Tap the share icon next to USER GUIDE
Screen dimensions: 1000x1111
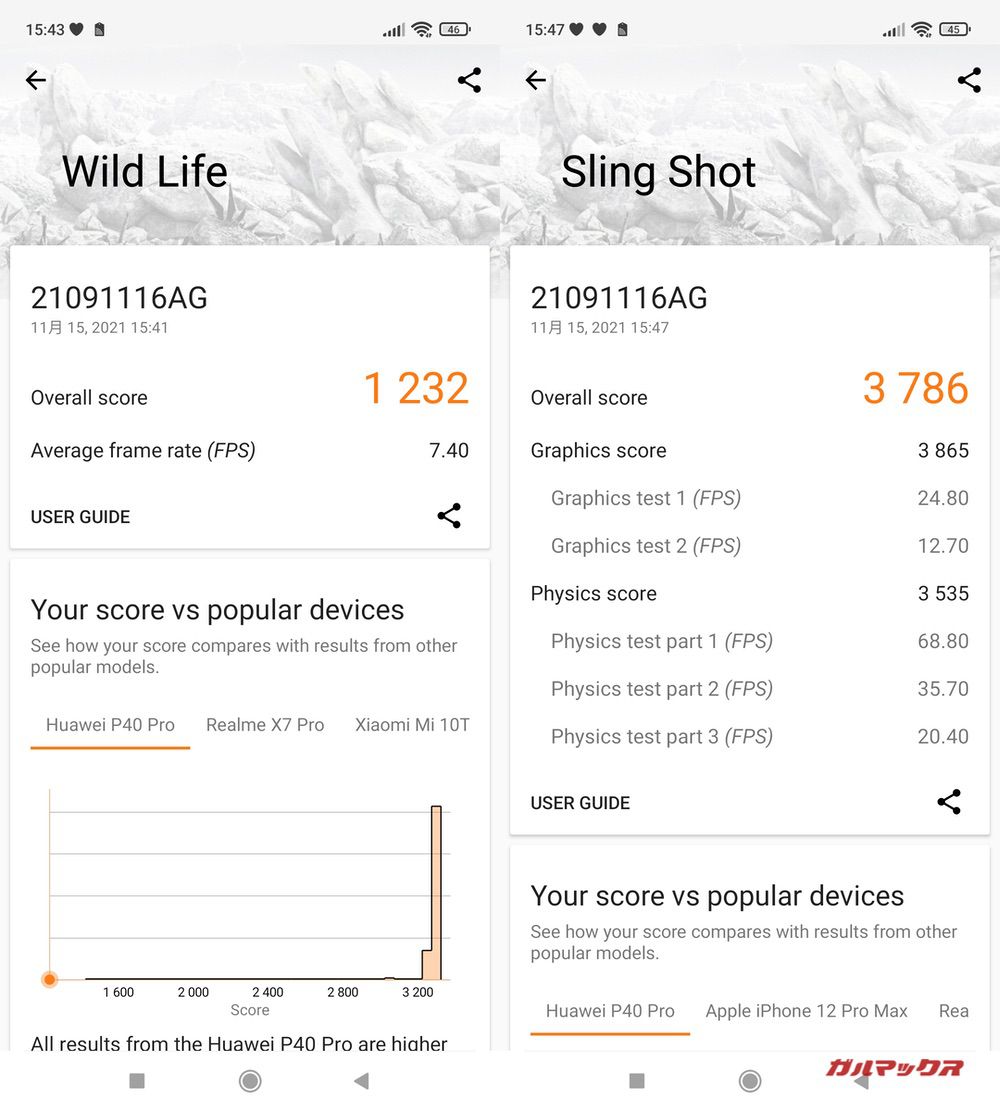click(x=448, y=516)
